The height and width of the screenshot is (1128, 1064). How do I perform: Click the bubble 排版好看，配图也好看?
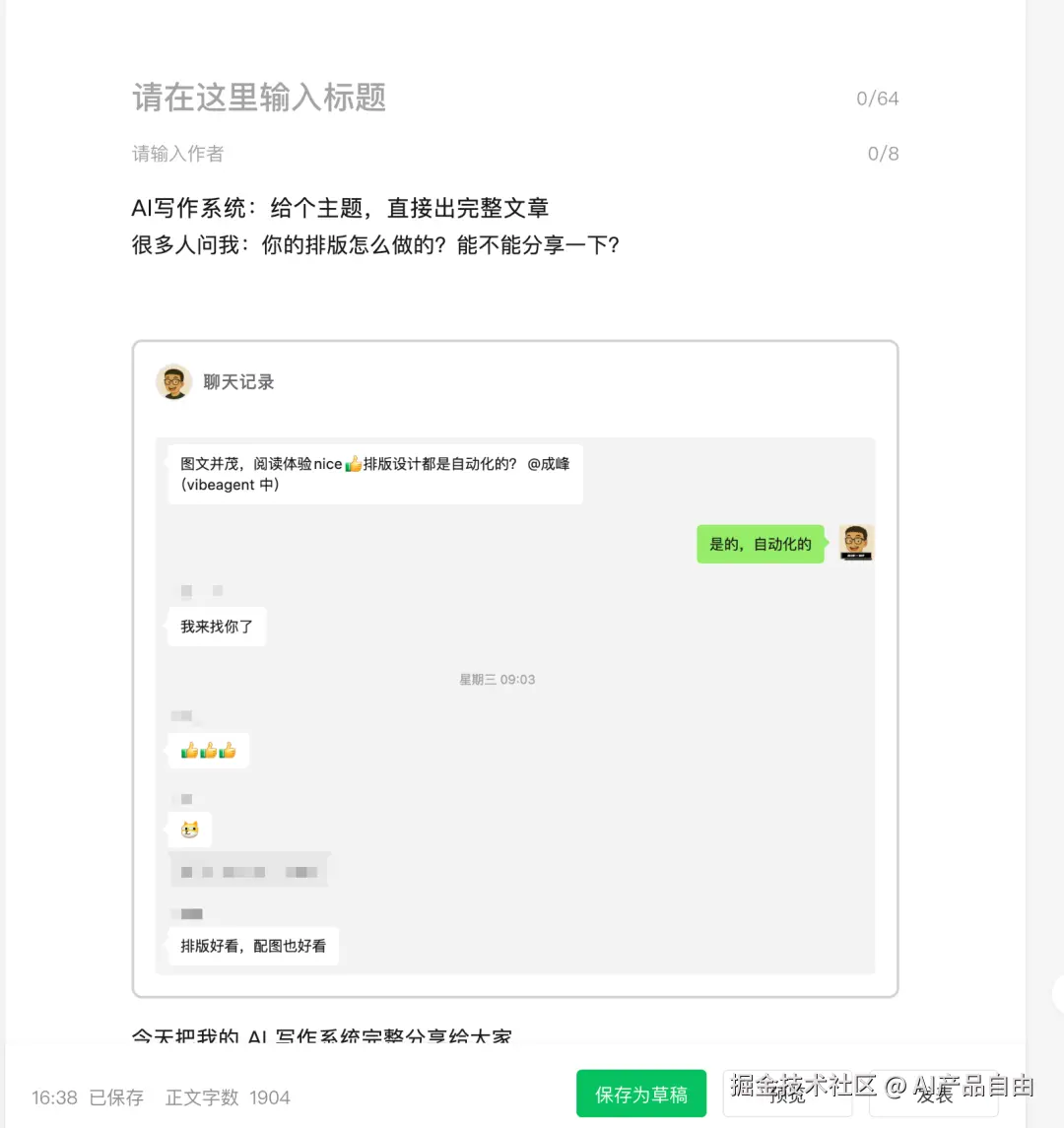(252, 945)
